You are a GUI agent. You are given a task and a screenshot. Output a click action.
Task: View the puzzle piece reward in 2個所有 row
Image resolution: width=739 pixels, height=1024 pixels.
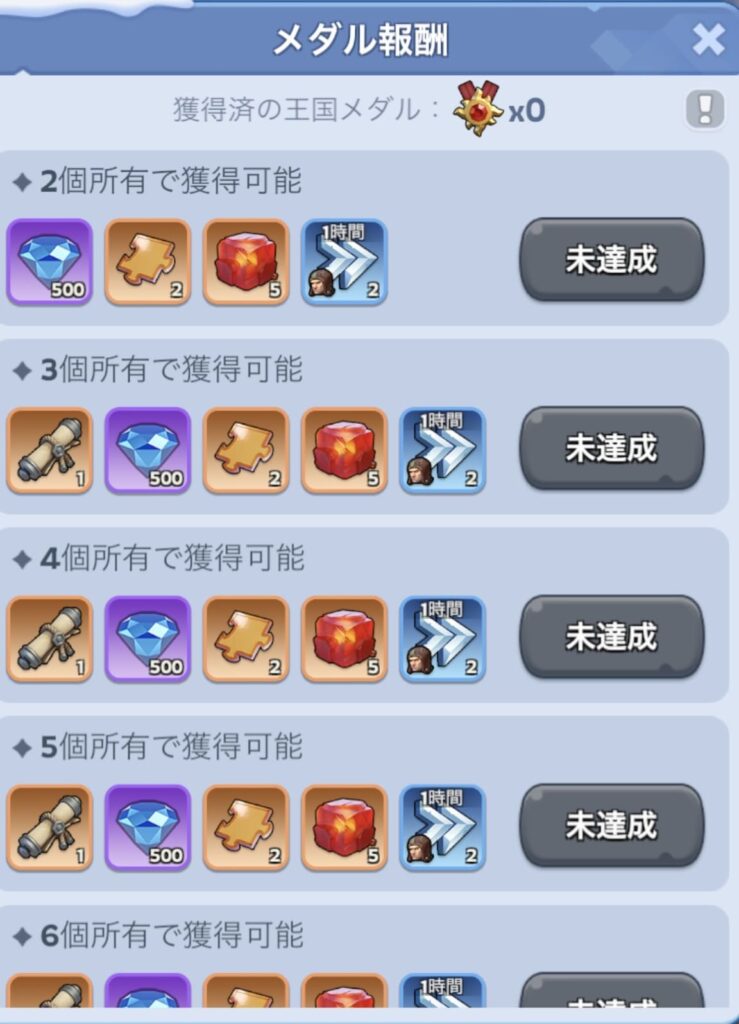point(147,262)
